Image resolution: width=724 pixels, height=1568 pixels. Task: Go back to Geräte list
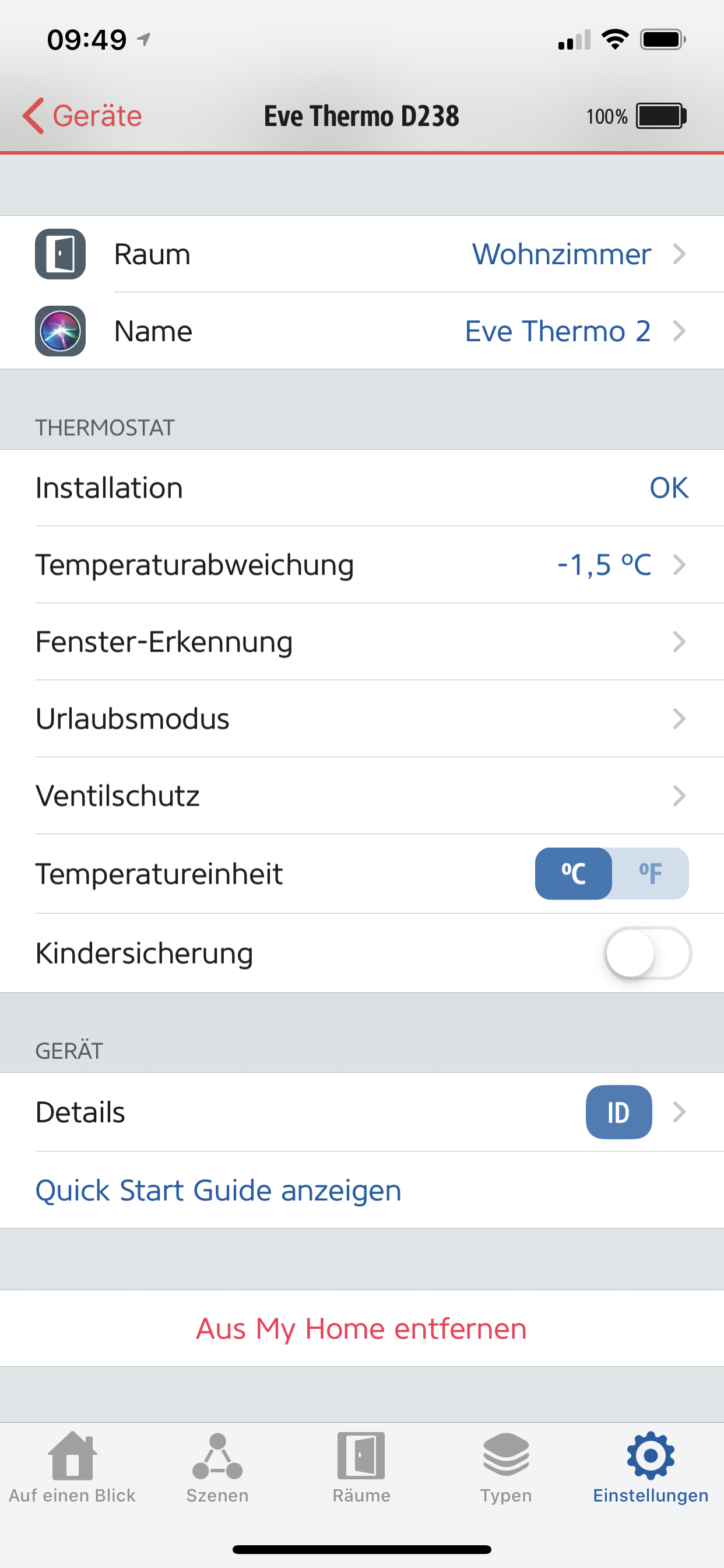click(x=83, y=116)
